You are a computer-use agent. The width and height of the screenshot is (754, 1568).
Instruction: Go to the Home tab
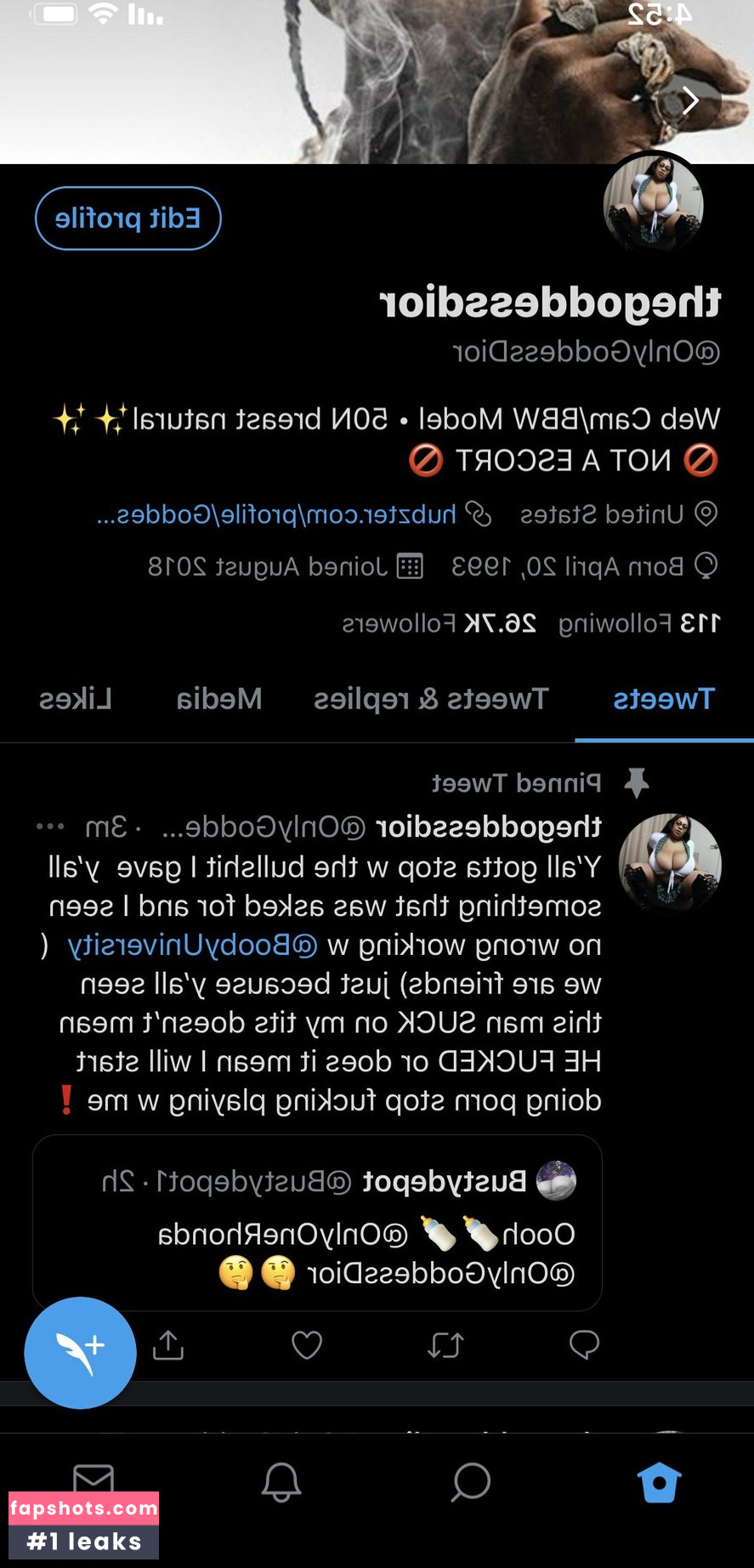660,1483
